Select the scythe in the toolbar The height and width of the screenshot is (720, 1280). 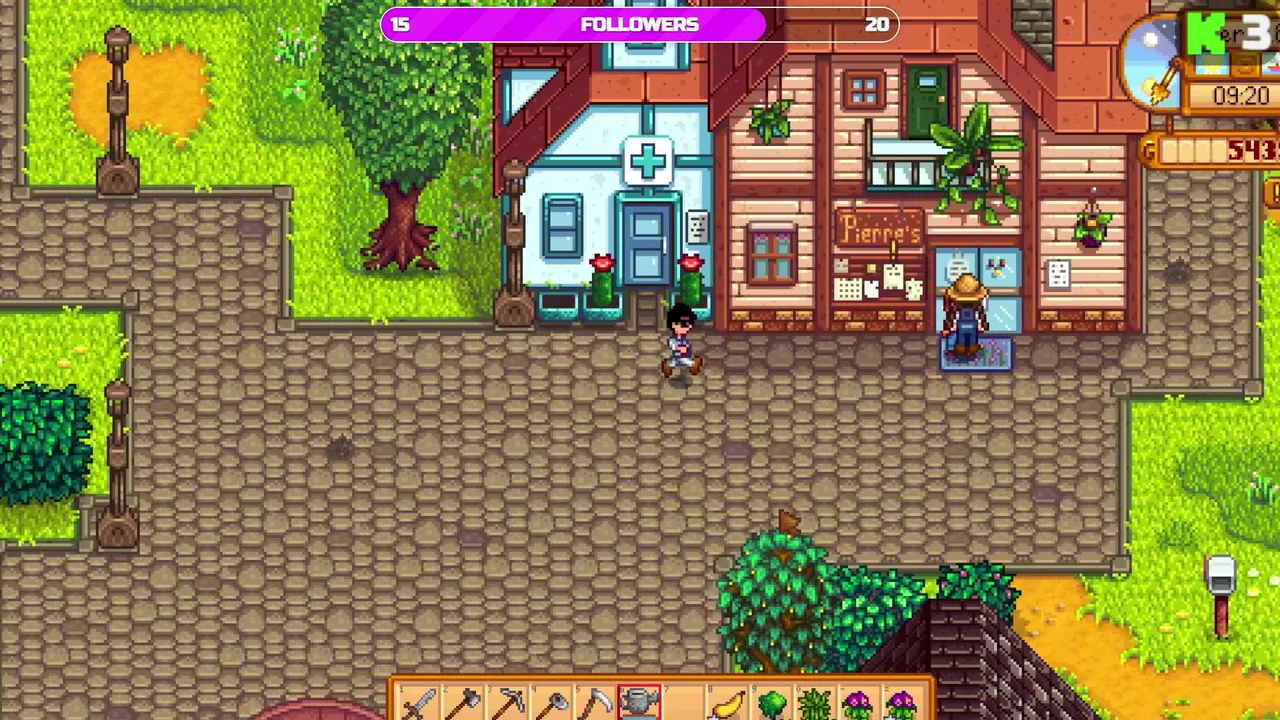[597, 704]
